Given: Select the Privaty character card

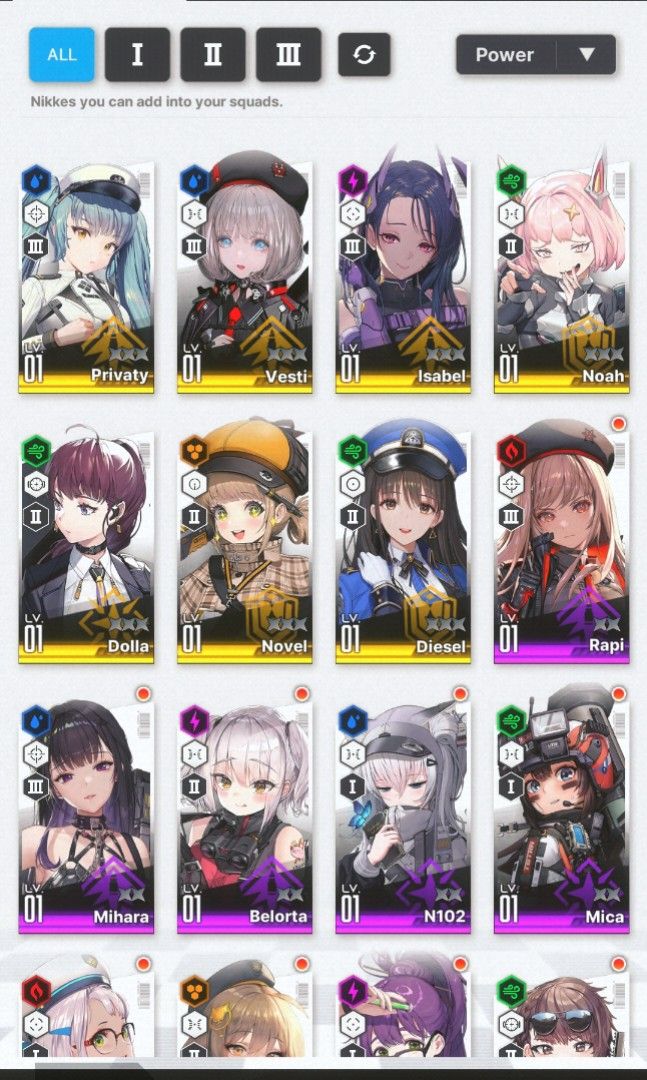Looking at the screenshot, I should pyautogui.click(x=86, y=278).
